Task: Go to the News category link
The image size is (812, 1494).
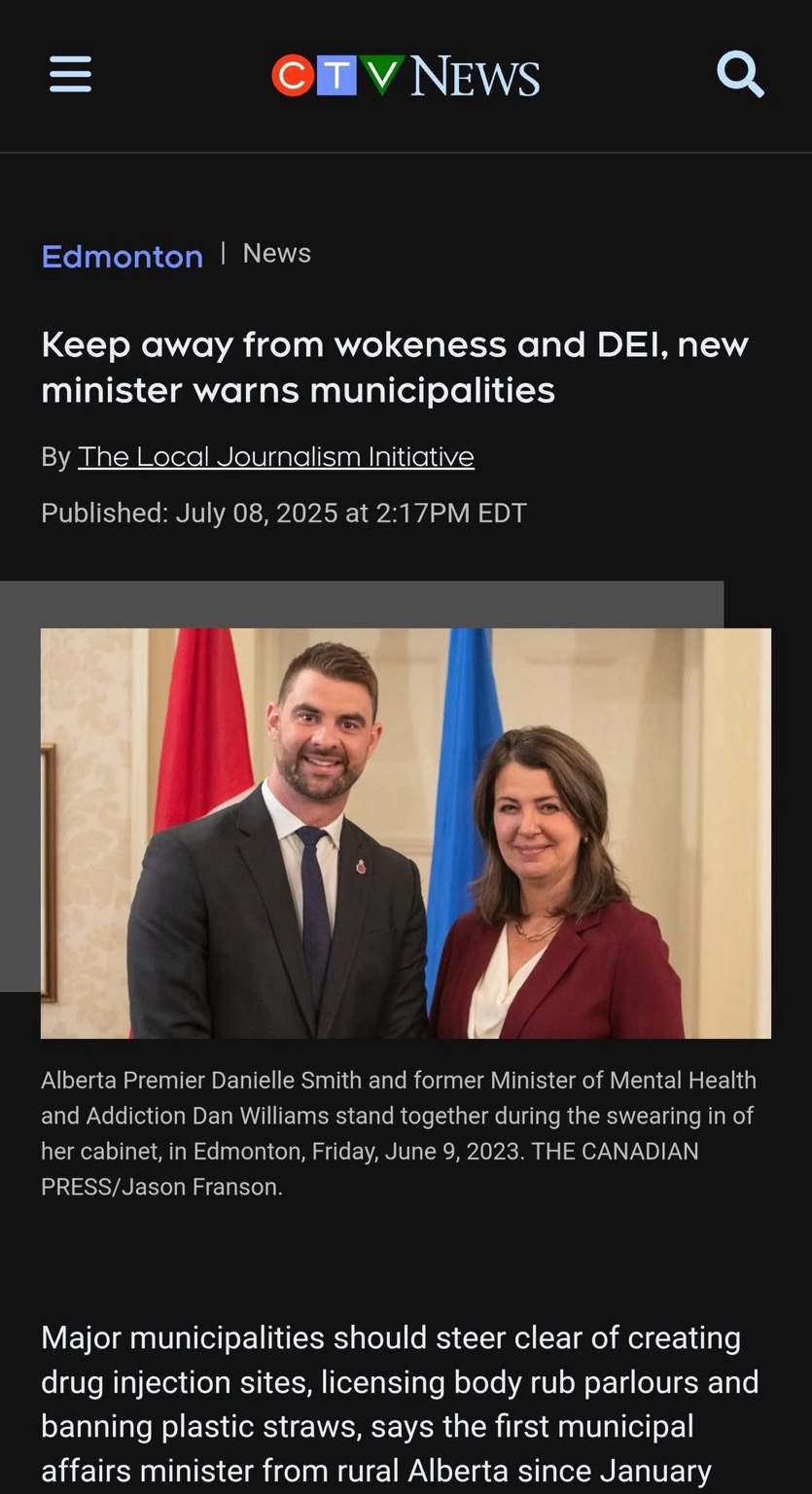Action: tap(277, 253)
